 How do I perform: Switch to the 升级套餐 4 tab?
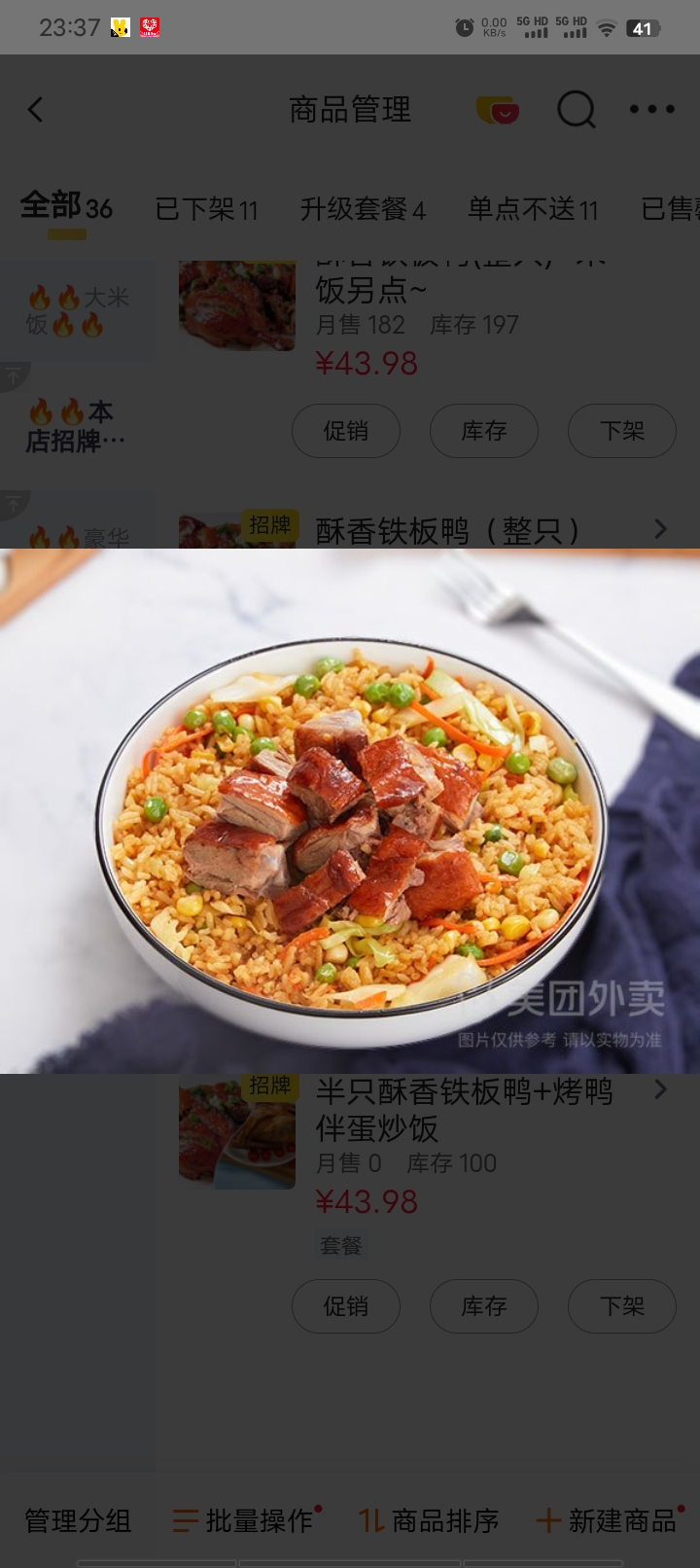click(x=363, y=209)
